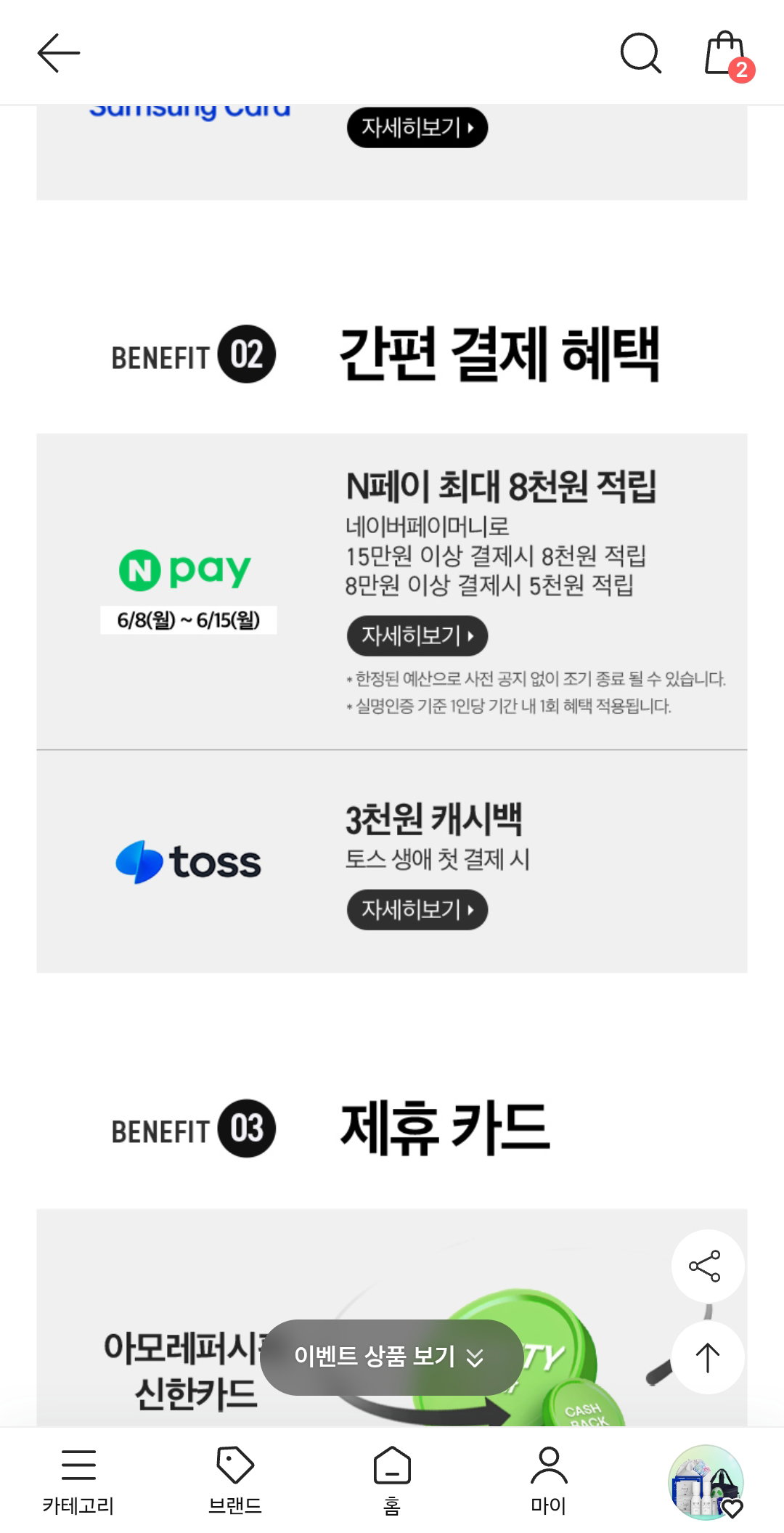This screenshot has width=784, height=1533.
Task: Go back using the top arrow
Action: 59,53
